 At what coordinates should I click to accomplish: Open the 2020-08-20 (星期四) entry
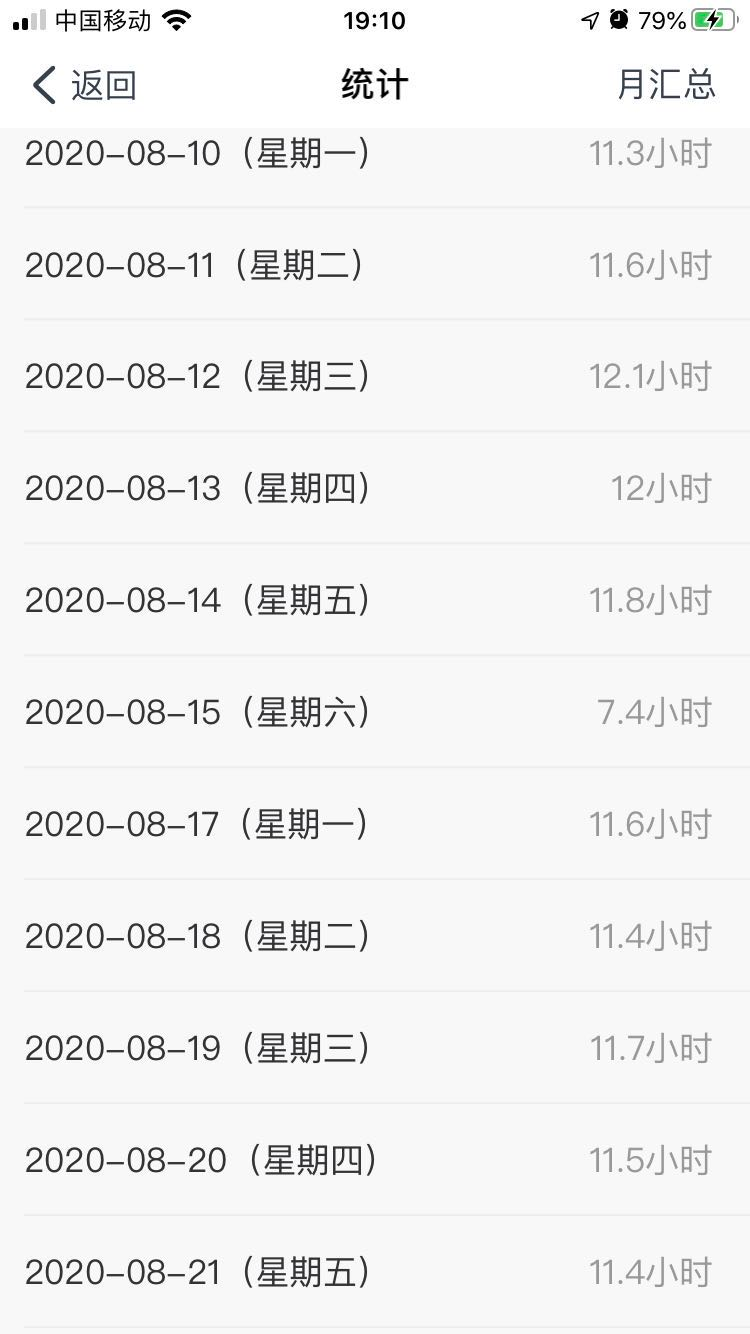tap(375, 1161)
